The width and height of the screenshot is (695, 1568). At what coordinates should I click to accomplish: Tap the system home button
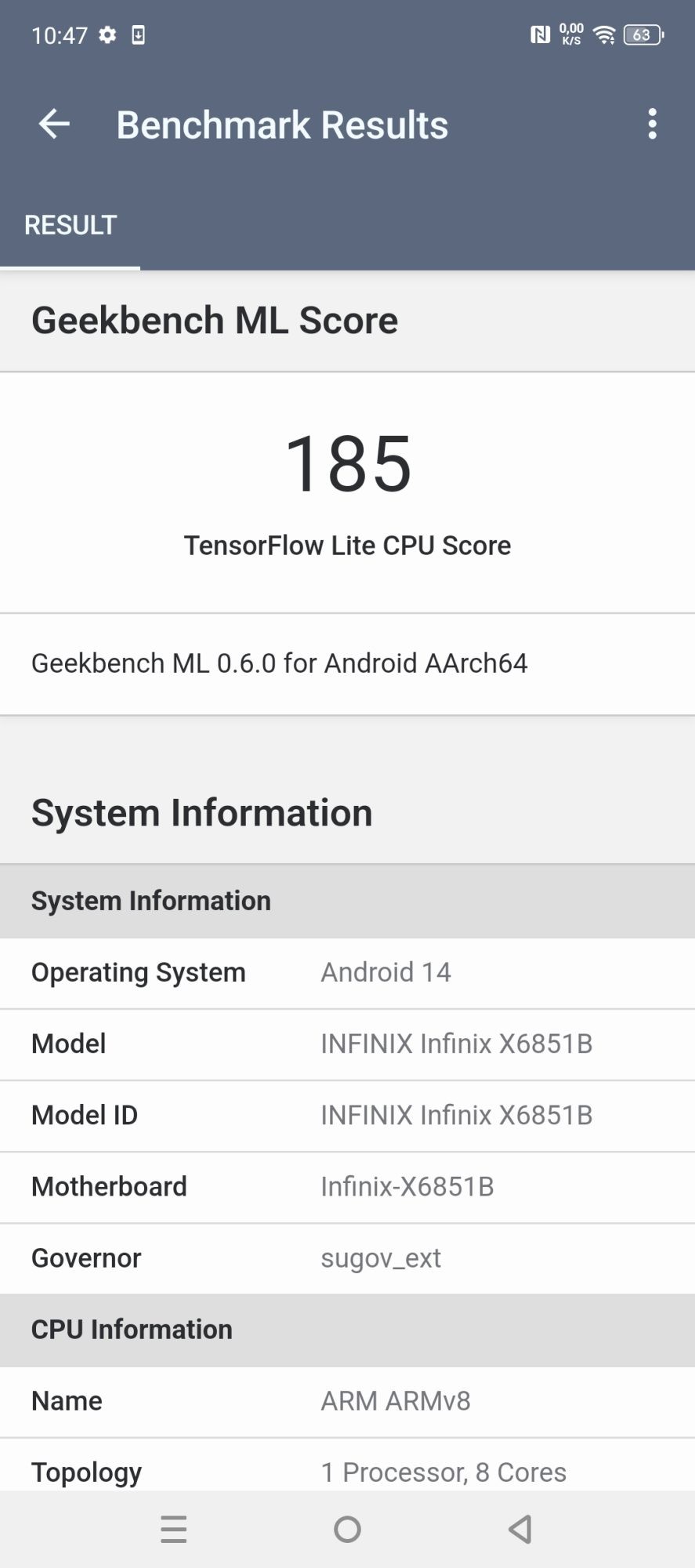coord(347,1529)
